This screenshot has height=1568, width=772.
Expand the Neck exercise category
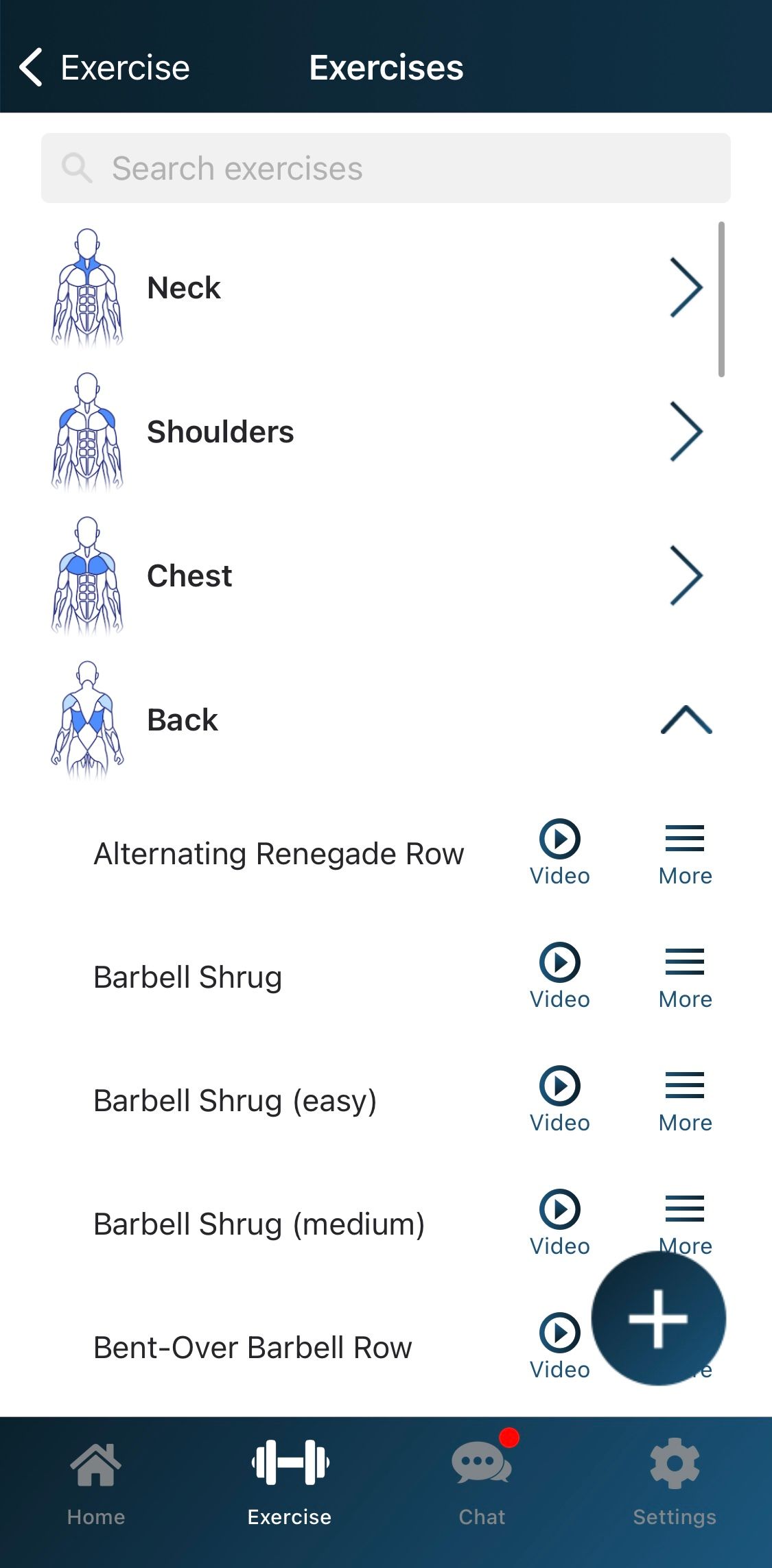click(x=685, y=287)
